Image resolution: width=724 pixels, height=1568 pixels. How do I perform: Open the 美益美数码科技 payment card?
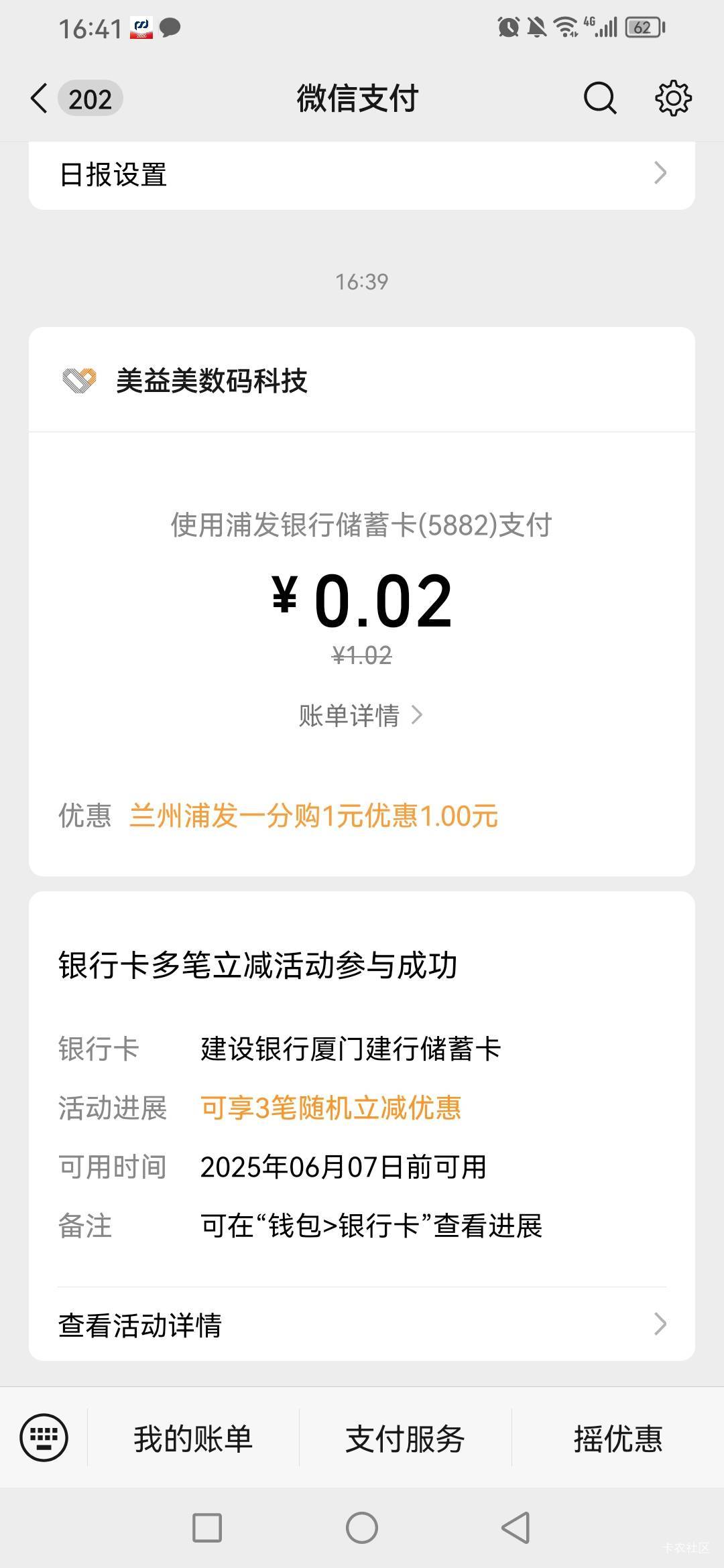click(362, 601)
